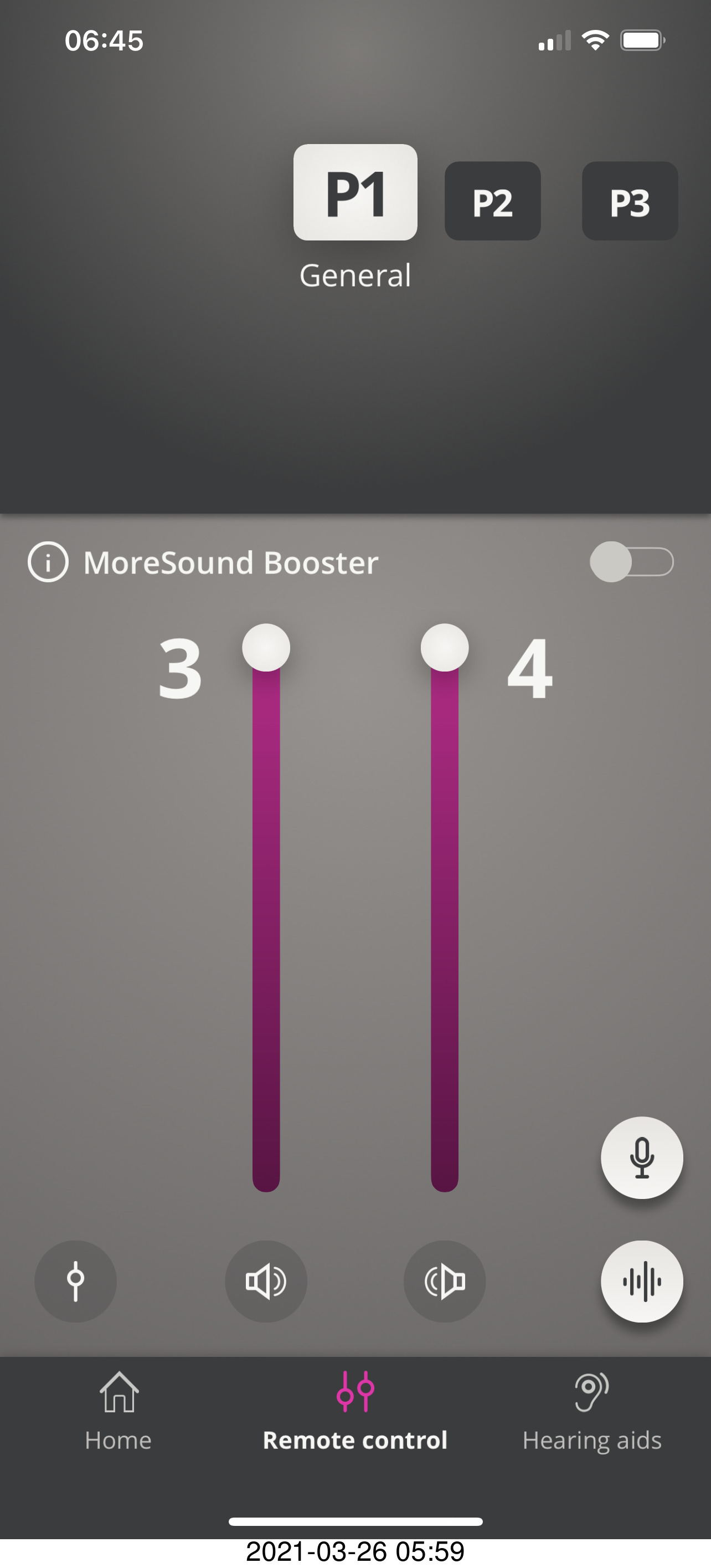Tap the P1 General program
The image size is (711, 1568).
click(355, 192)
